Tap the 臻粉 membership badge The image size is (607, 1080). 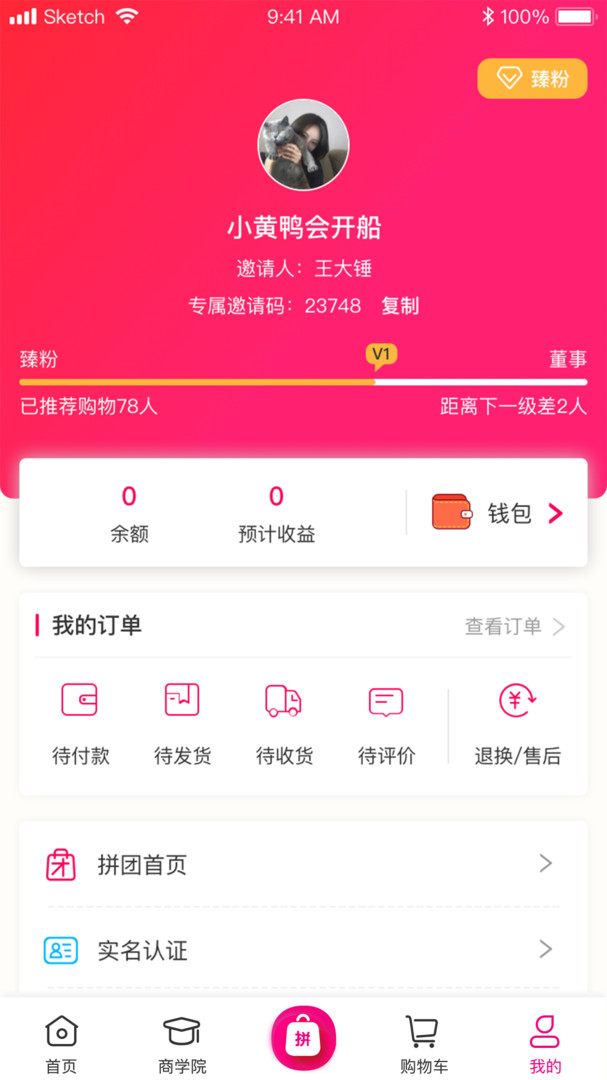pyautogui.click(x=531, y=79)
